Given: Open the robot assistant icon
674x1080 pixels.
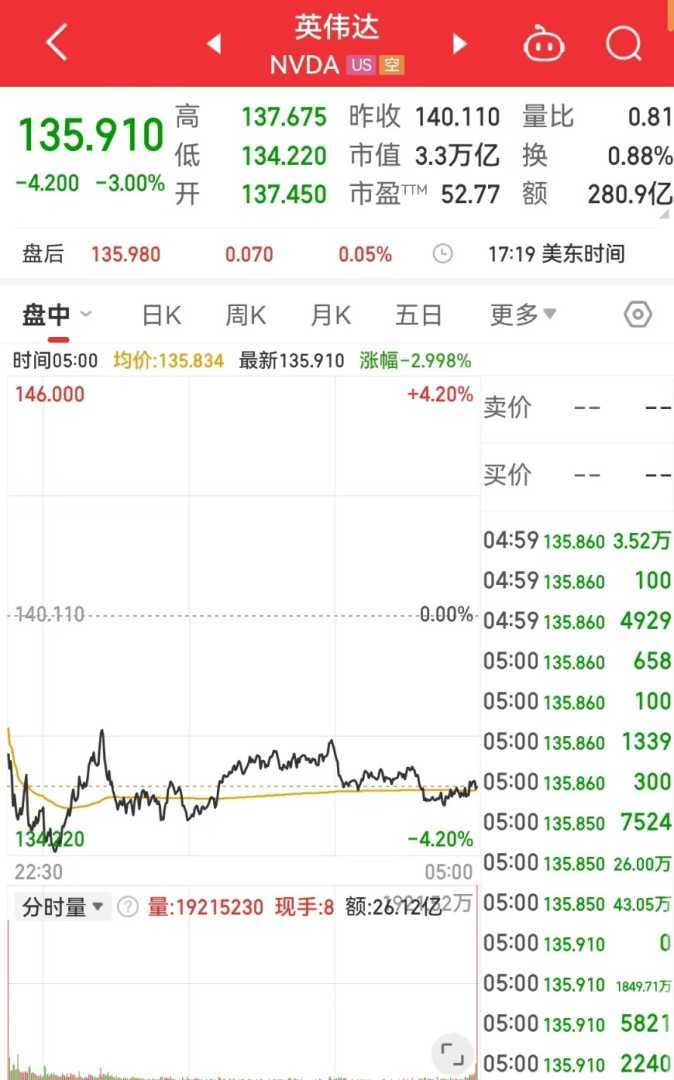Looking at the screenshot, I should (544, 44).
